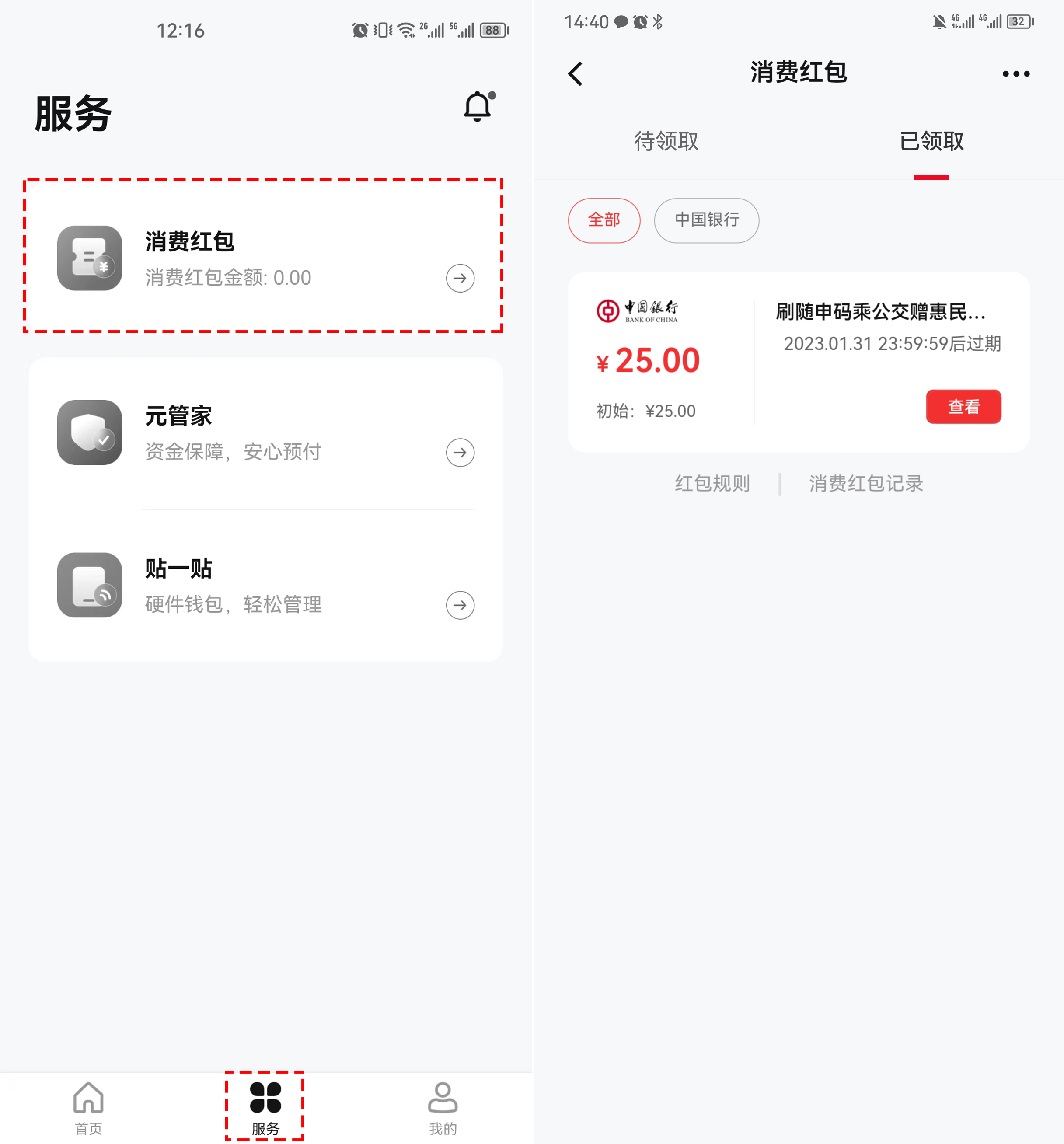Go back from 消费红包 page
The width and height of the screenshot is (1064, 1144).
576,73
